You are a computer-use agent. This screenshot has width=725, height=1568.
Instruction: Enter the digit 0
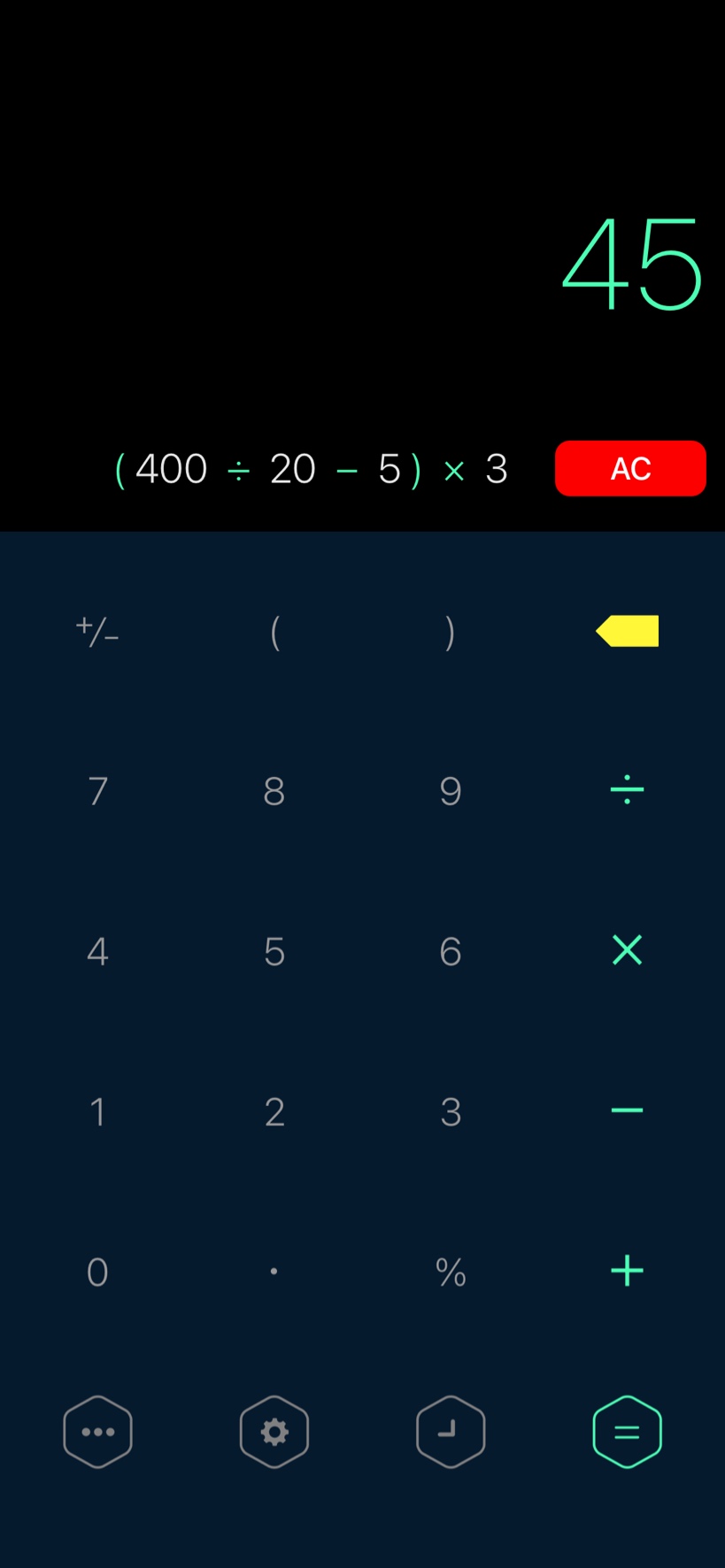[x=97, y=1272]
